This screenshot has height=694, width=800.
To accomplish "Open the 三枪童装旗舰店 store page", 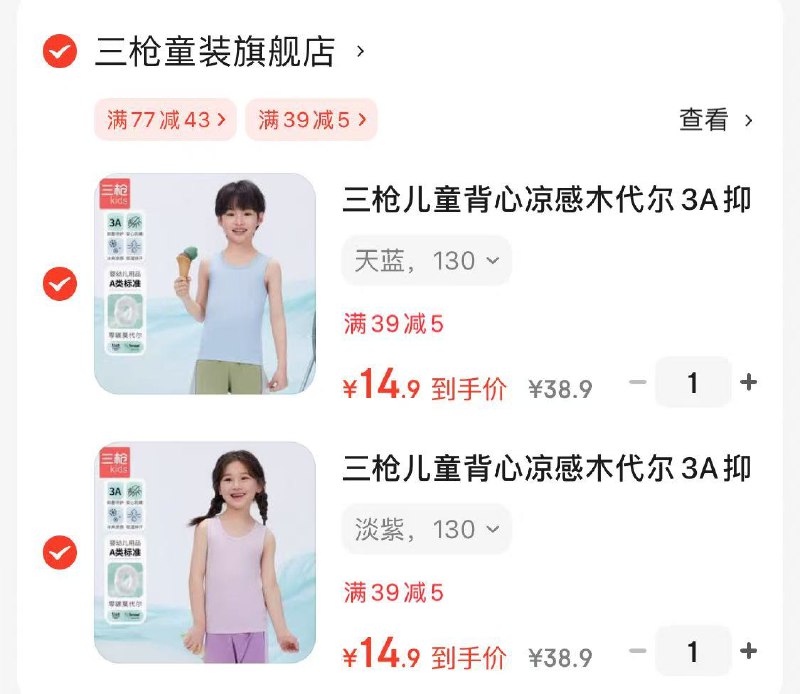I will pos(215,52).
